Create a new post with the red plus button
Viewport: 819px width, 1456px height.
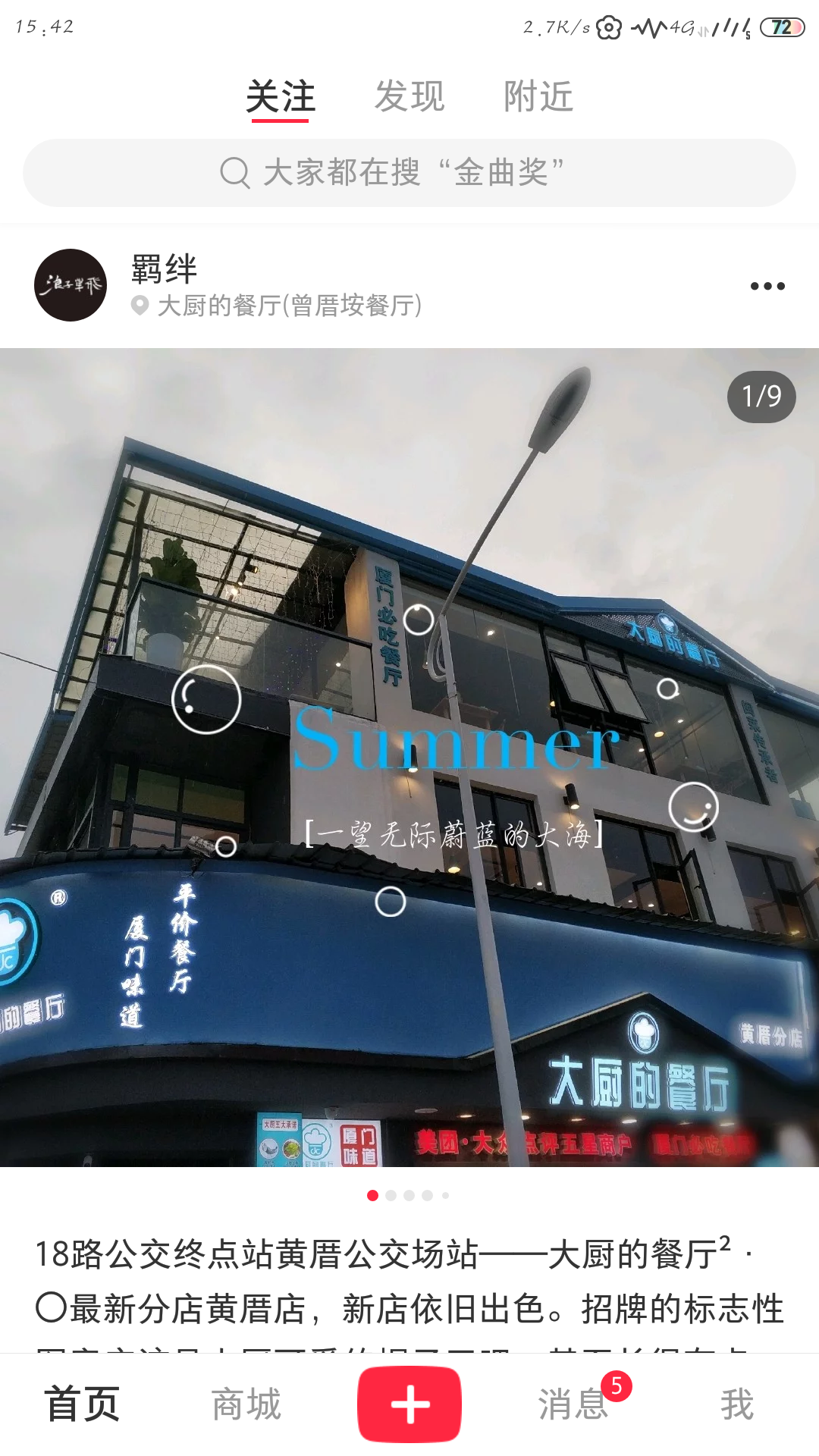pyautogui.click(x=409, y=1404)
